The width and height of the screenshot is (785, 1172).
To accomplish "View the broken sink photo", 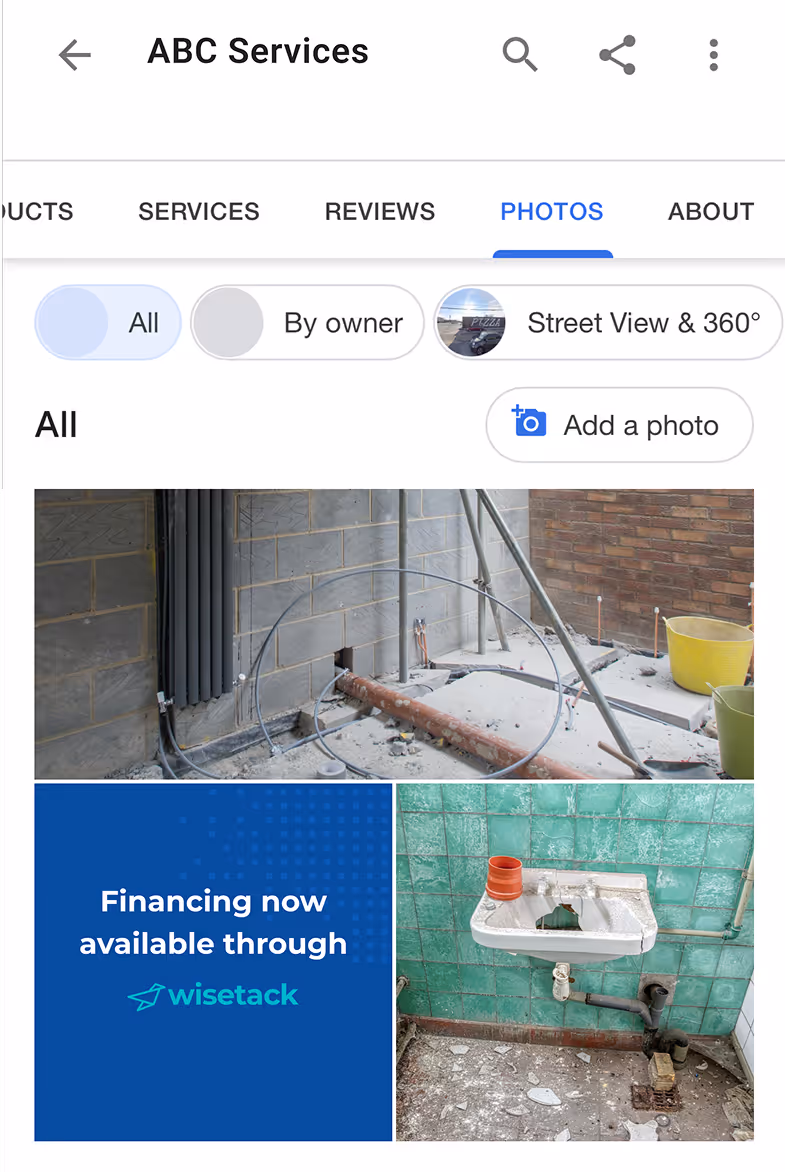I will click(575, 962).
